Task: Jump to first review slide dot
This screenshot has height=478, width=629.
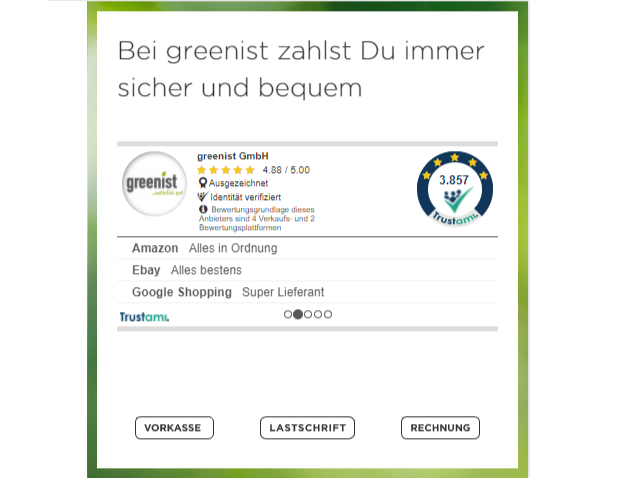Action: point(288,315)
